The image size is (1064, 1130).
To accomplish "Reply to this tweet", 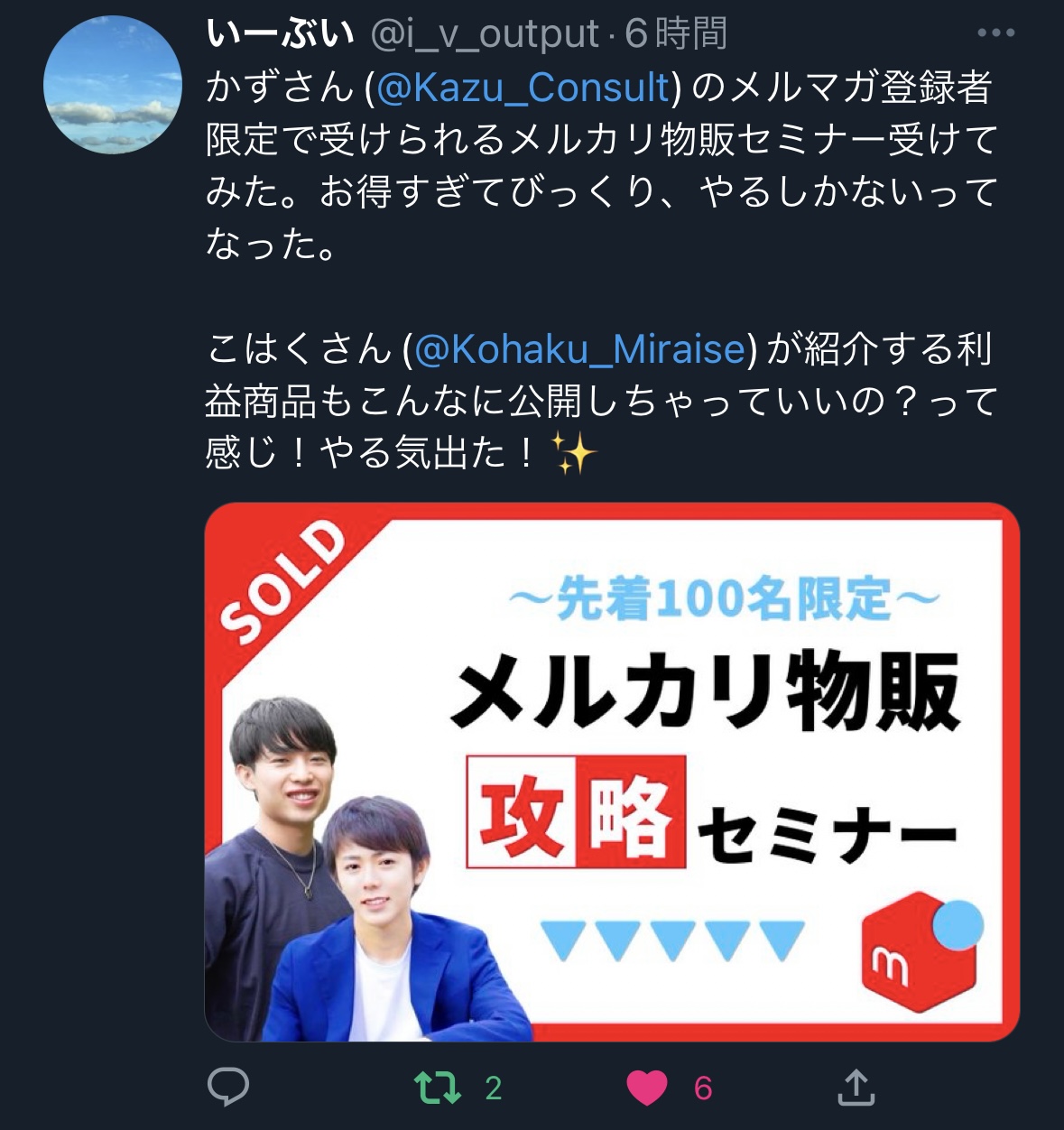I will 228,1087.
